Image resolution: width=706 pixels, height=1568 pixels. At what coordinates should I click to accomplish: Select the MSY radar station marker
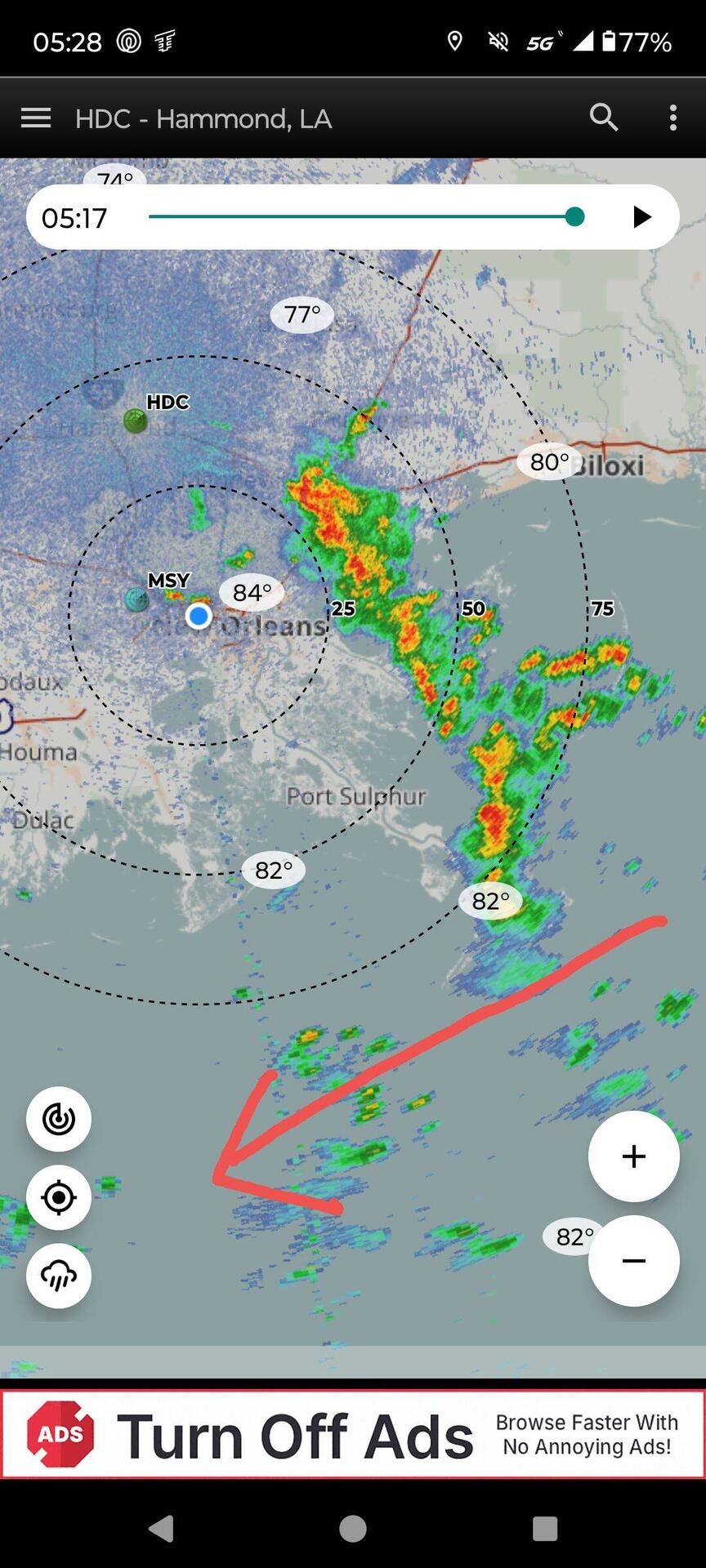pyautogui.click(x=136, y=599)
